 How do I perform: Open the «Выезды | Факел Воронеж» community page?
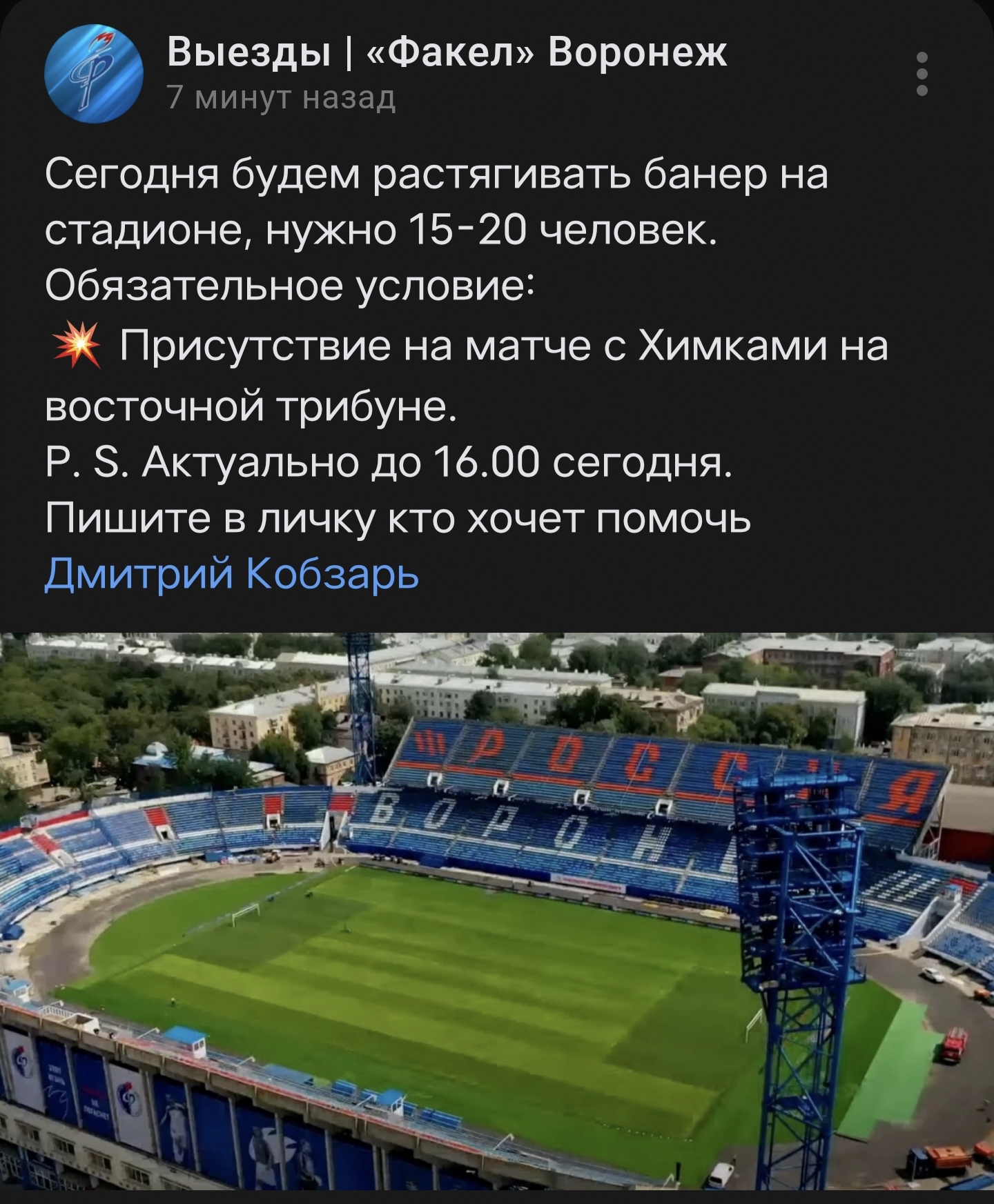pos(447,52)
